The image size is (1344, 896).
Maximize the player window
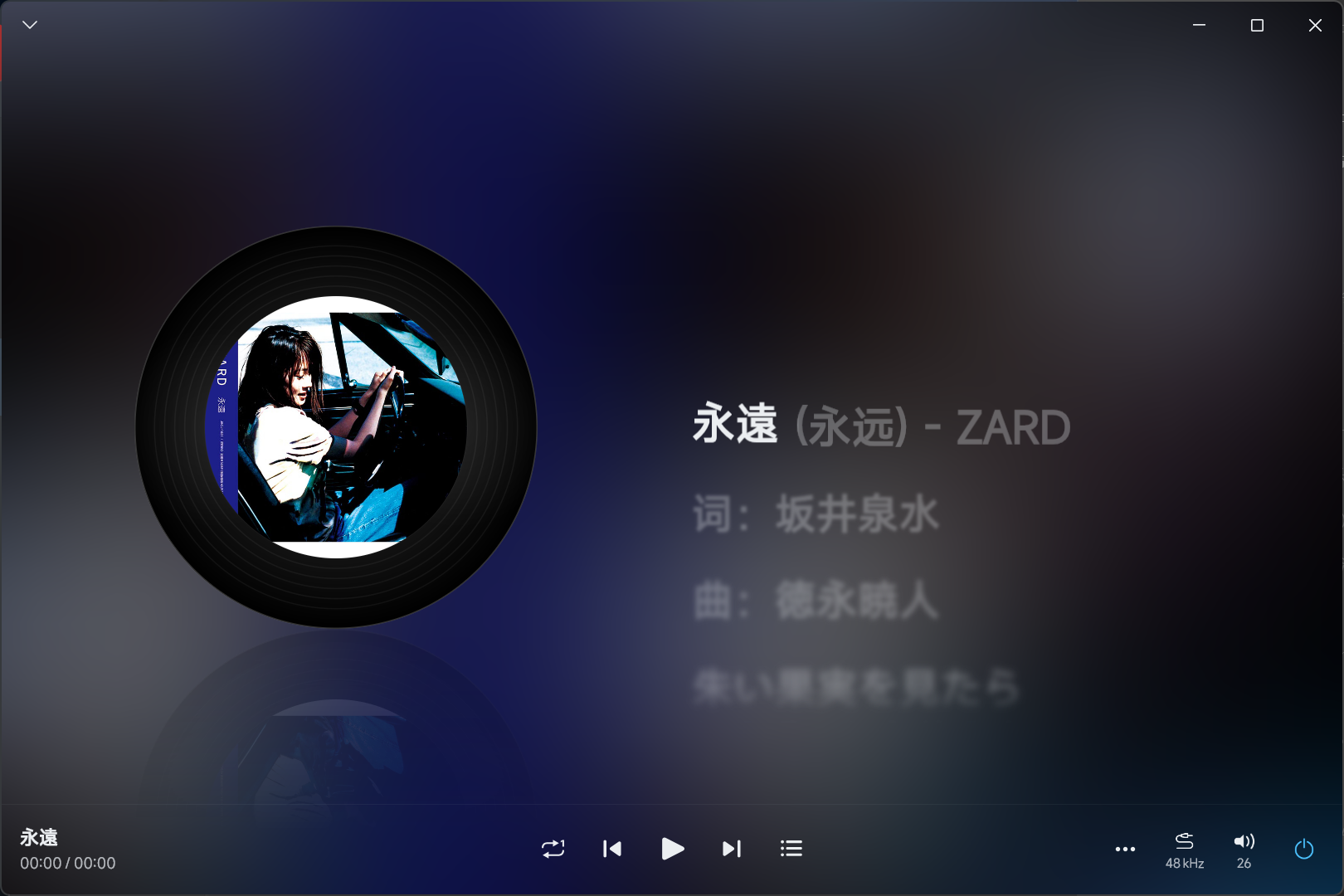coord(1257,25)
